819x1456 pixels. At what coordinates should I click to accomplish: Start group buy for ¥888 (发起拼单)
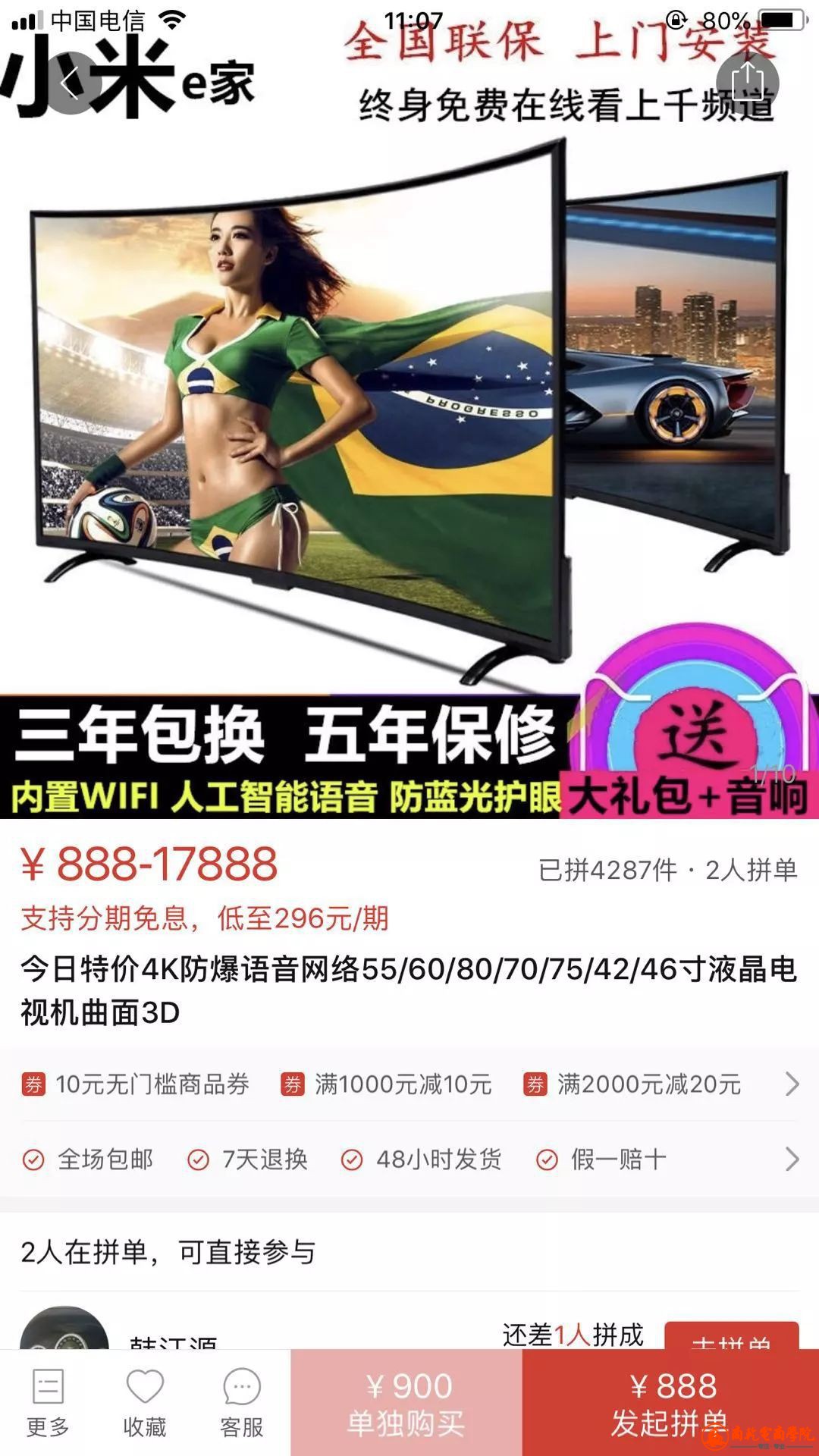(670, 1403)
